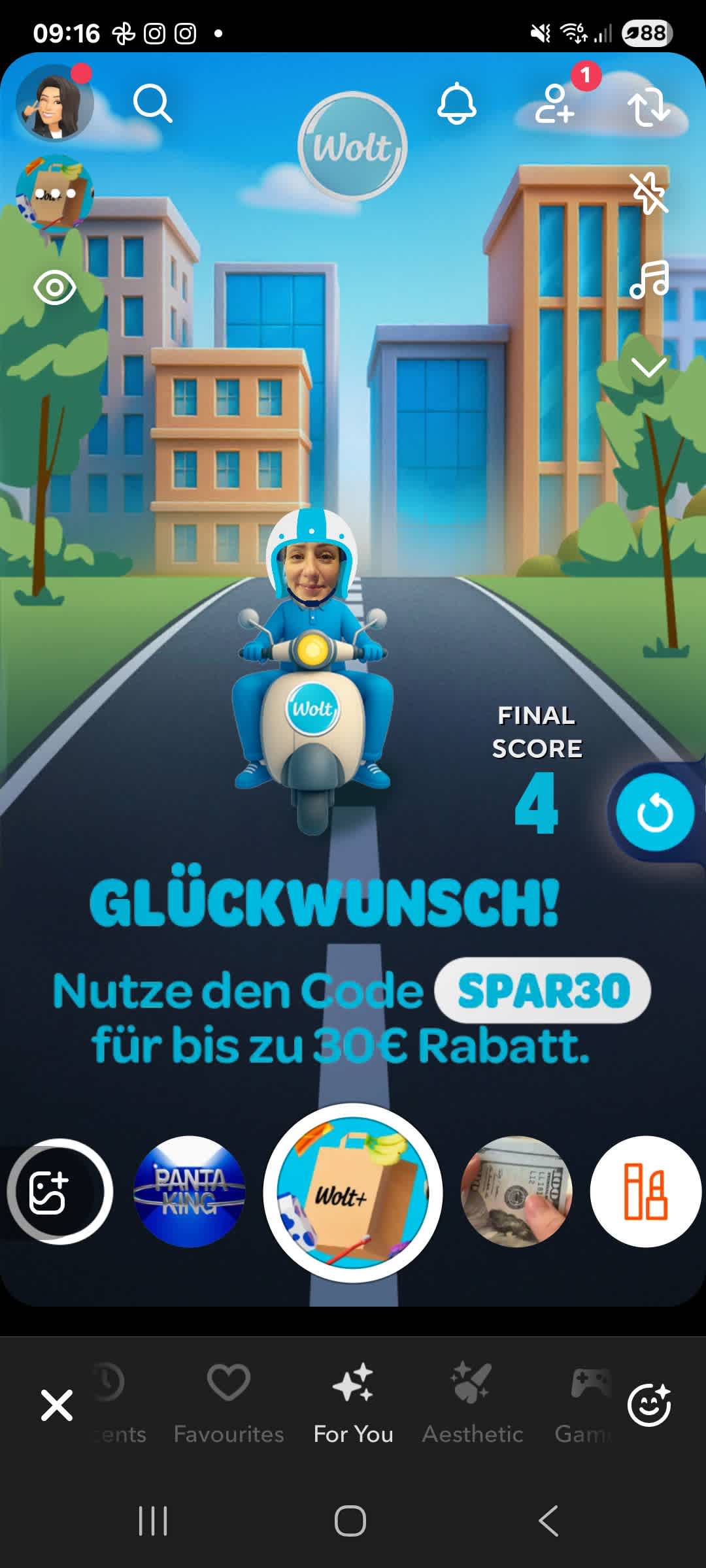Select the dollar bill lens
706x1568 pixels.
tap(516, 1192)
